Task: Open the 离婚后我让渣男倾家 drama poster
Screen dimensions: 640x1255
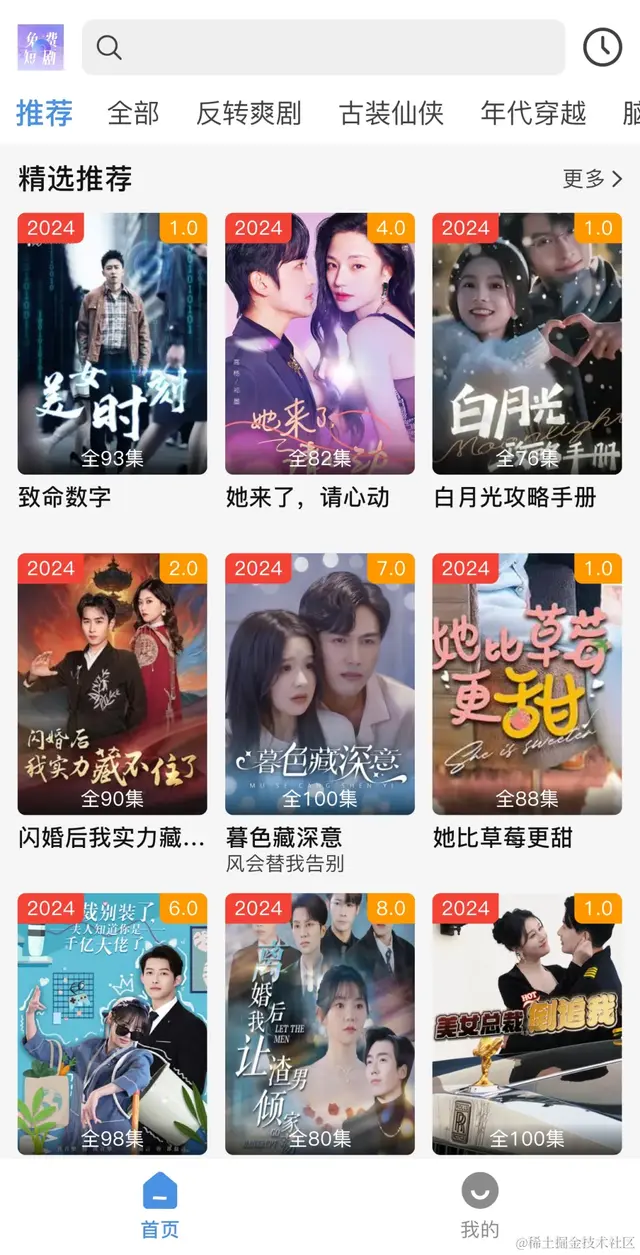Action: tap(319, 1024)
